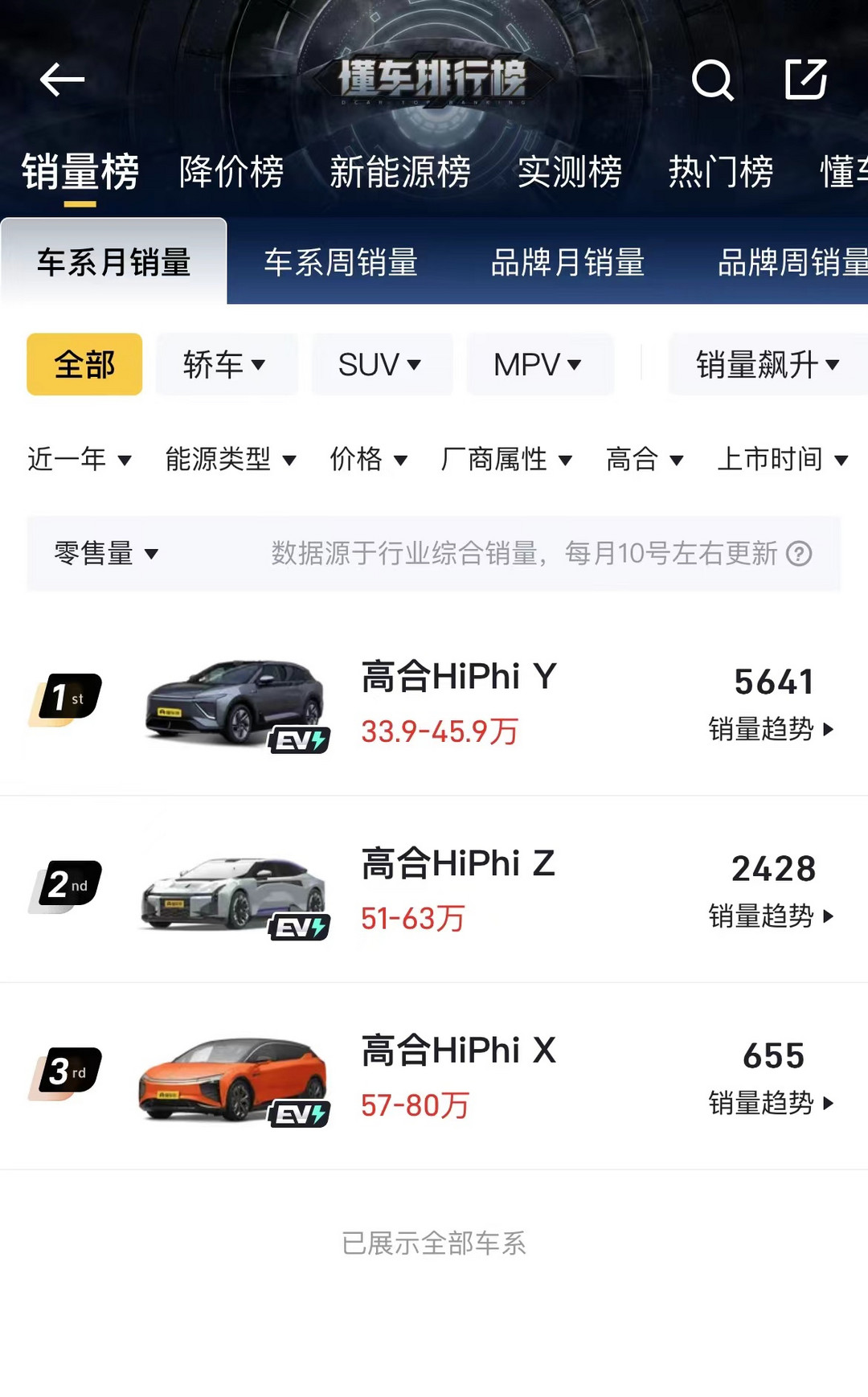
Task: Tap the data source help icon
Action: click(x=799, y=553)
